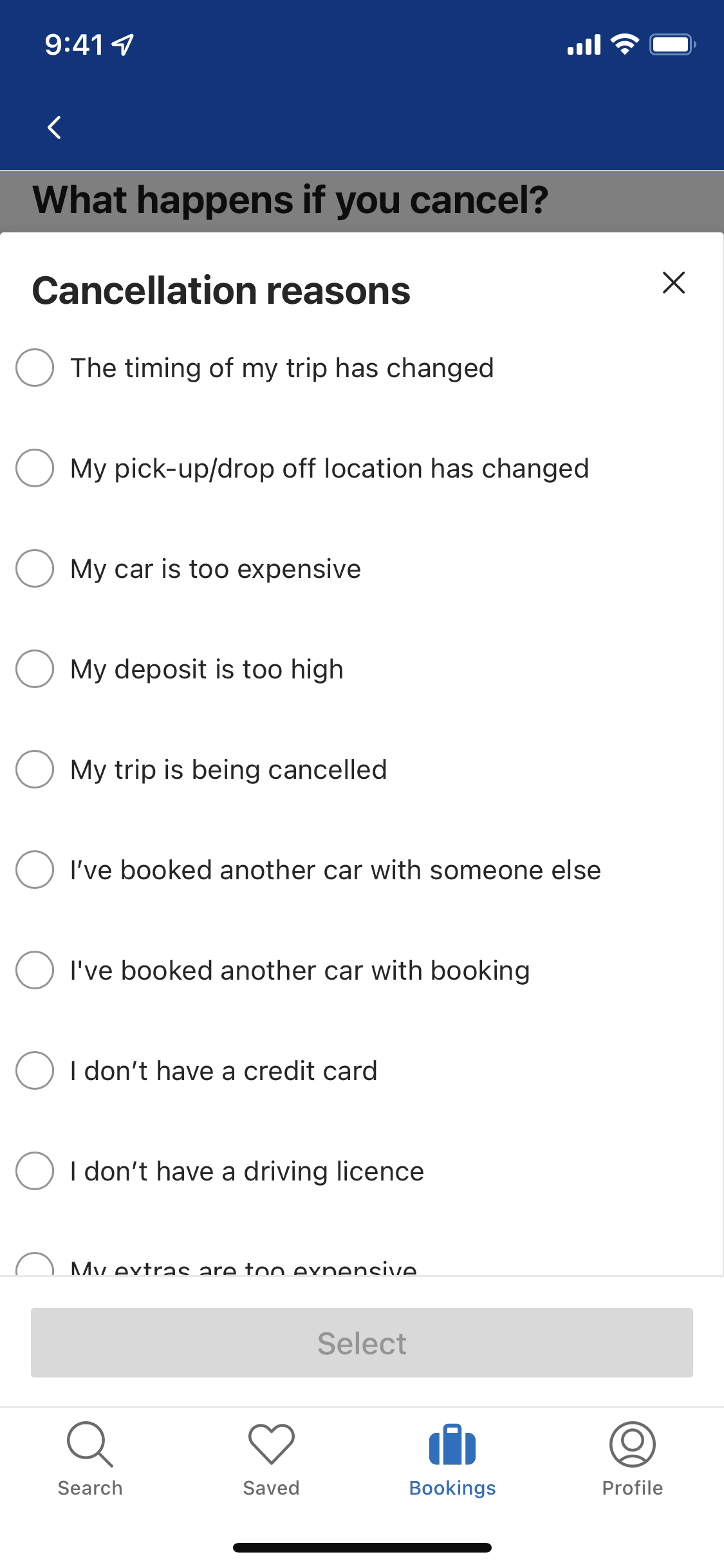This screenshot has height=1568, width=724.
Task: Choose 'My trip is being cancelled'
Action: coord(35,770)
